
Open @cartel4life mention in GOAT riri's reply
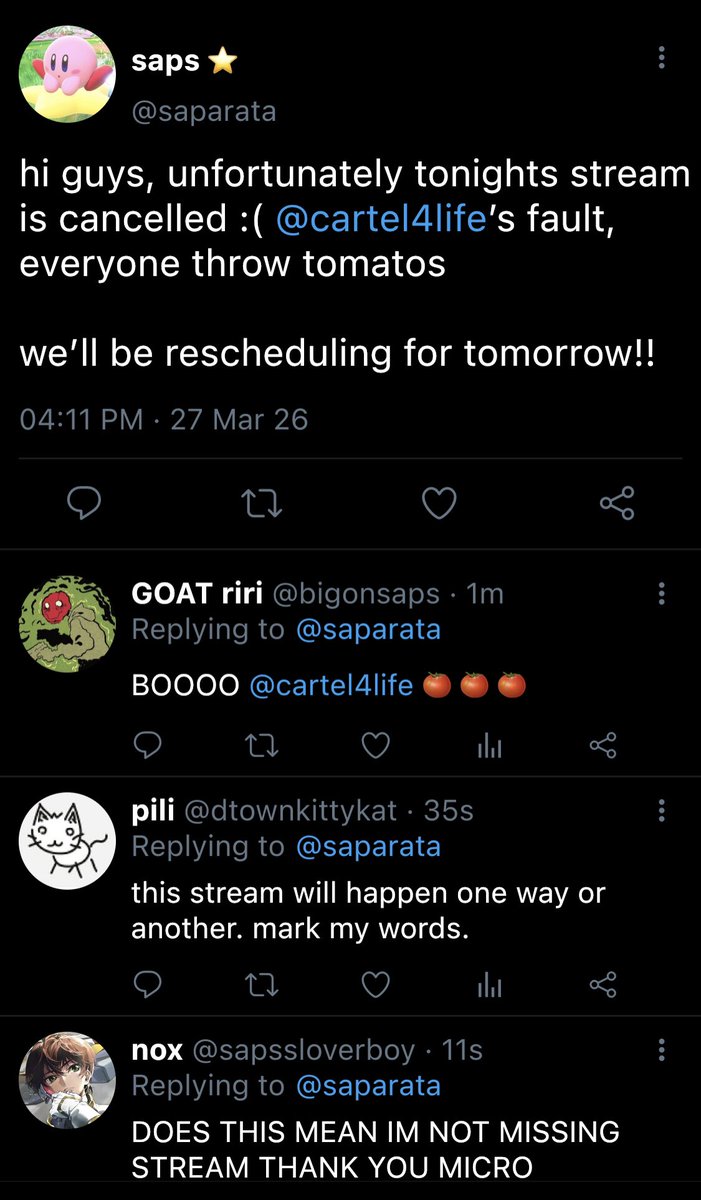pos(331,686)
